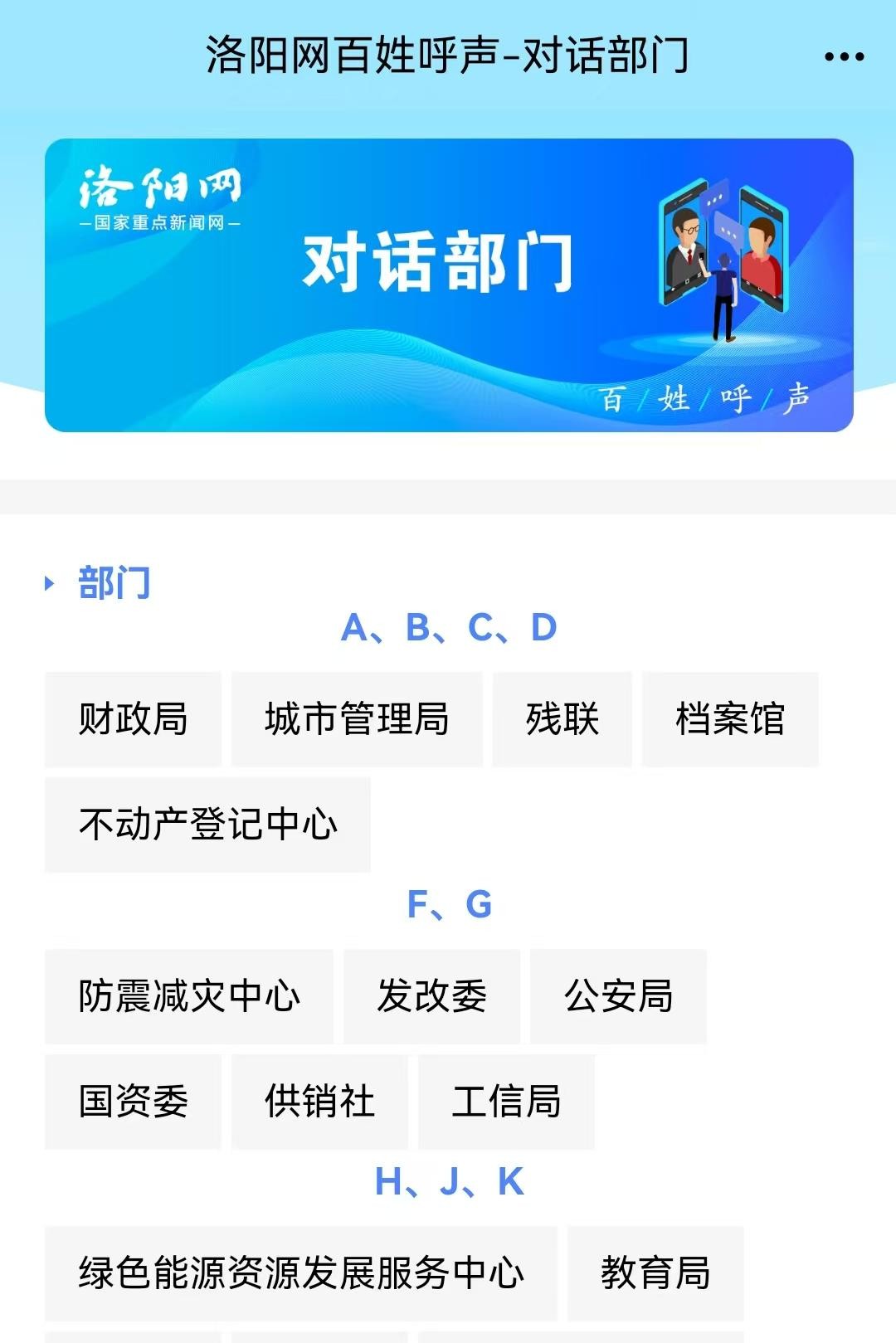Open the 供销社 chip
This screenshot has width=896, height=1343.
319,1102
